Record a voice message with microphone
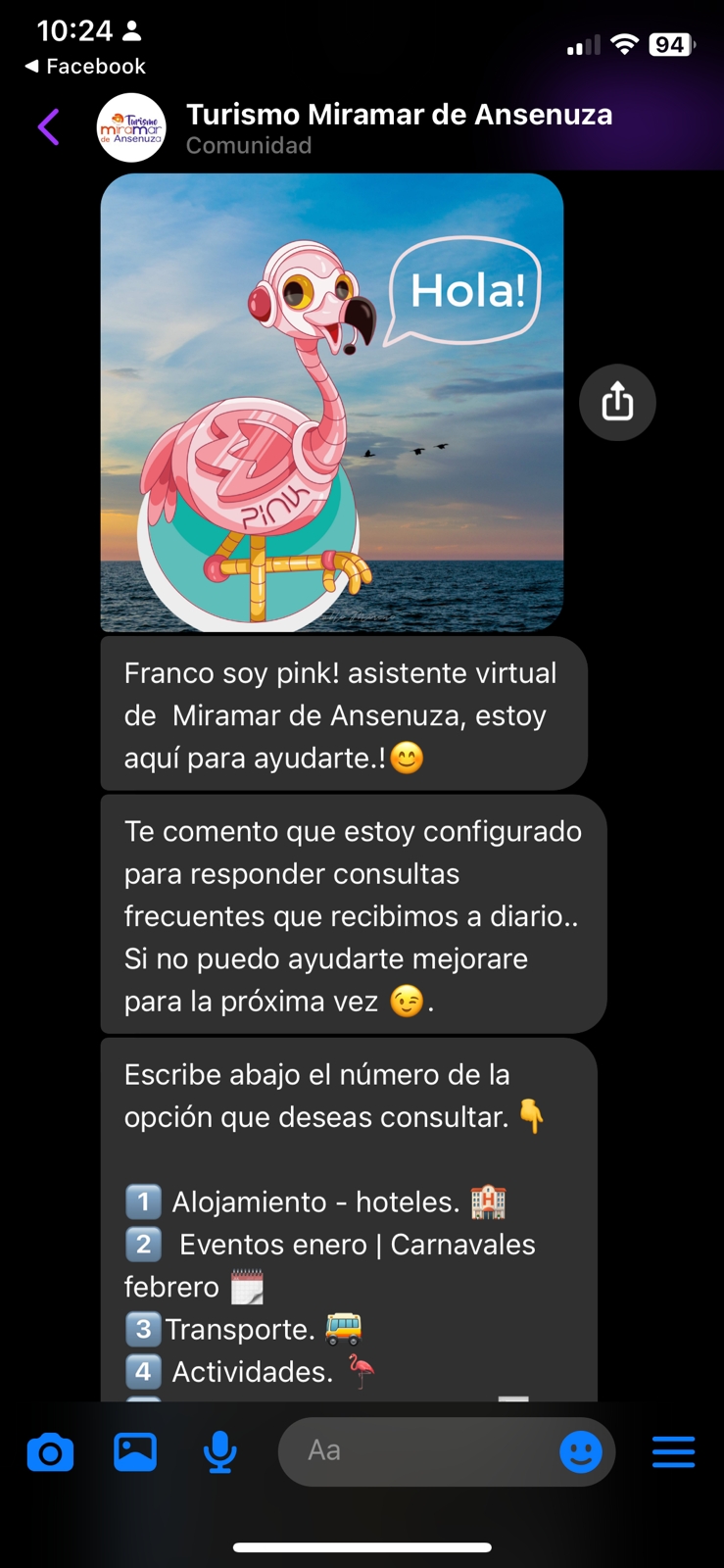 click(220, 1451)
